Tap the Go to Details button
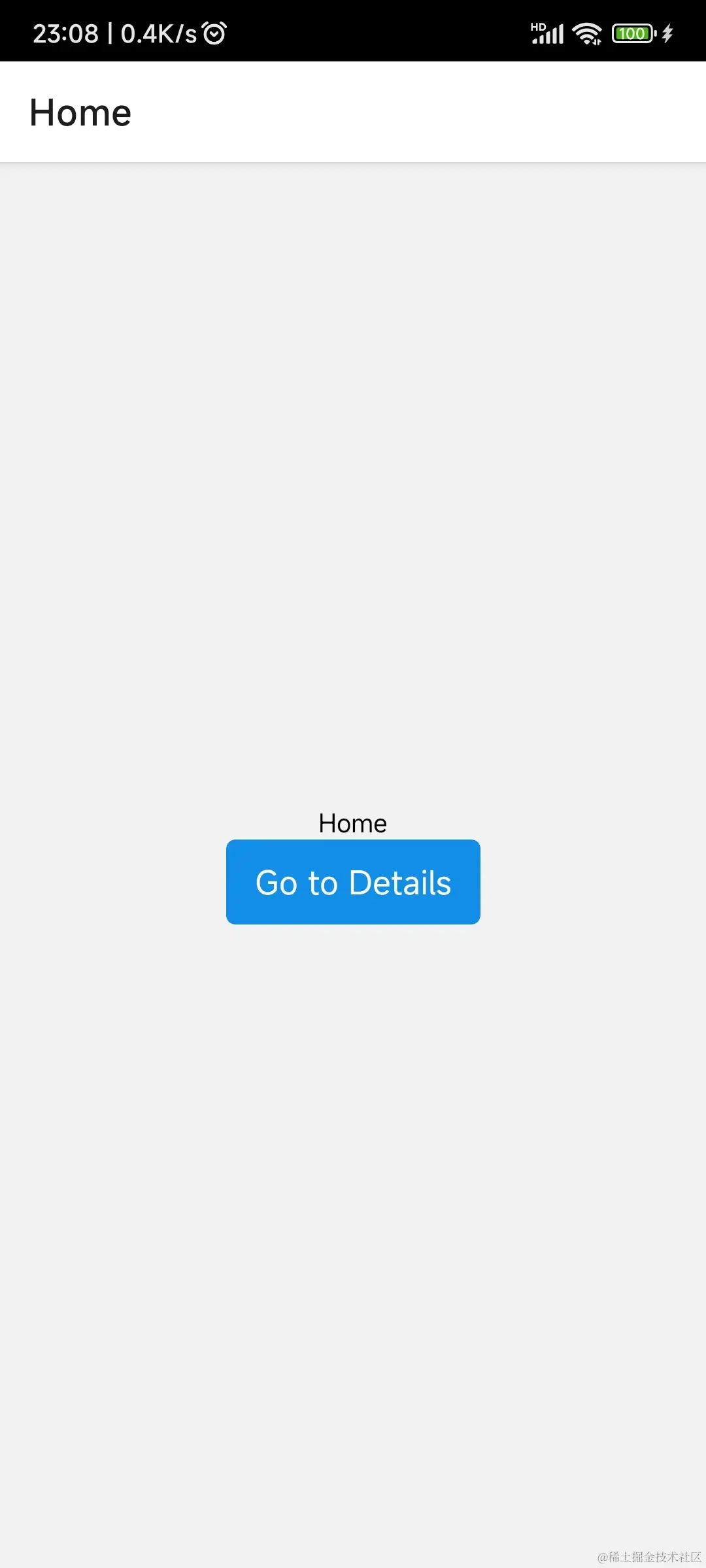The height and width of the screenshot is (1568, 706). [x=353, y=882]
